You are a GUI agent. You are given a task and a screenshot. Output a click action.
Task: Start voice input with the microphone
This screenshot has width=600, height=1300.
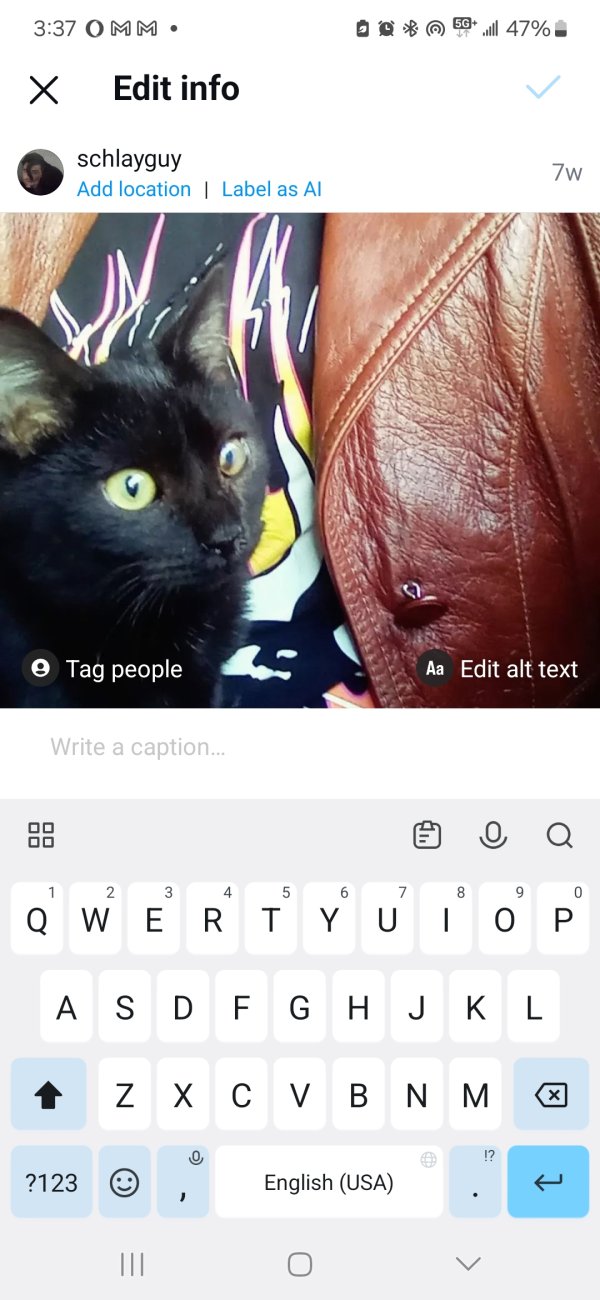coord(493,835)
